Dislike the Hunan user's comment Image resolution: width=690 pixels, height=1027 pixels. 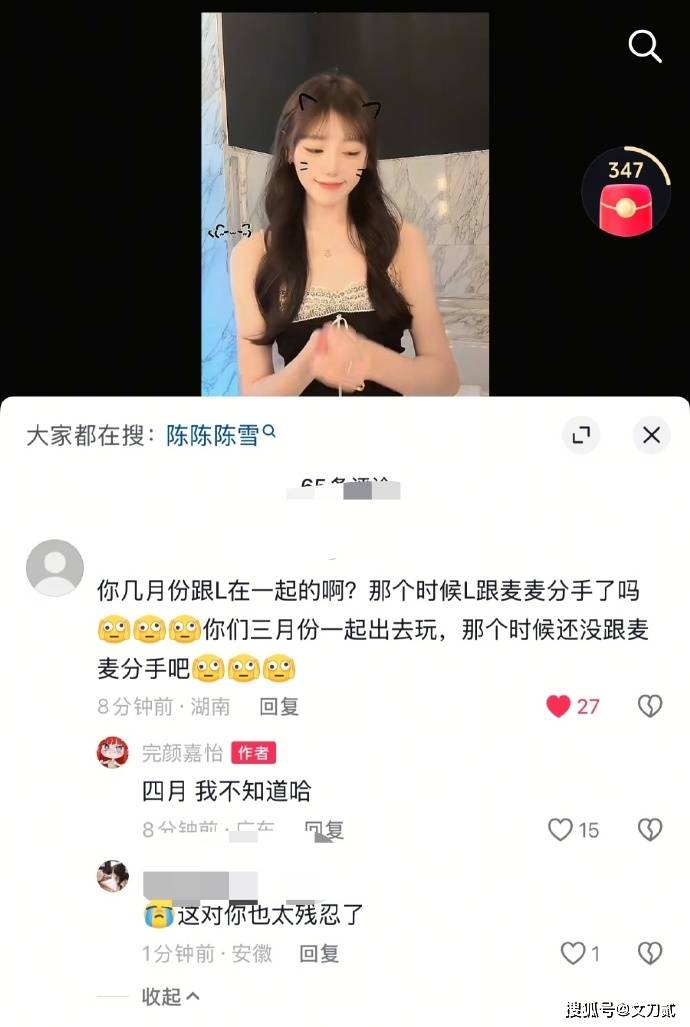coord(650,706)
